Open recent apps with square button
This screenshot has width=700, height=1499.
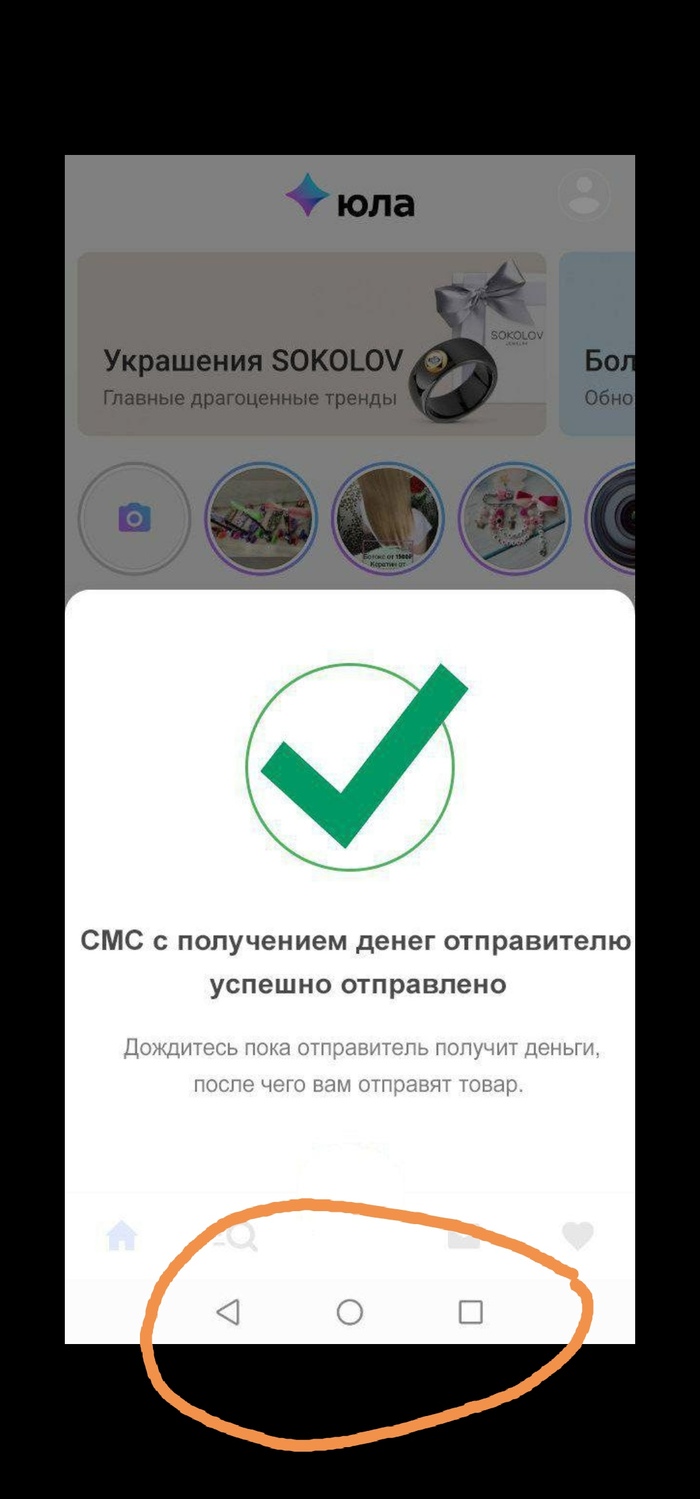[470, 1312]
